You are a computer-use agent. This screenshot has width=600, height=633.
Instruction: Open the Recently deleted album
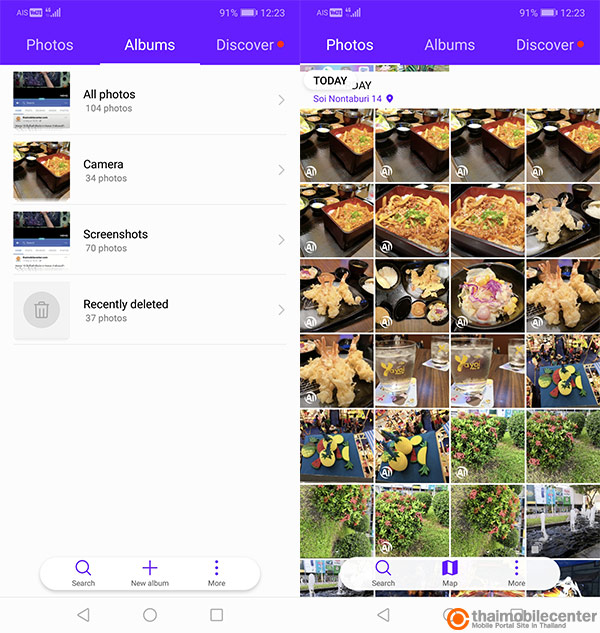150,310
